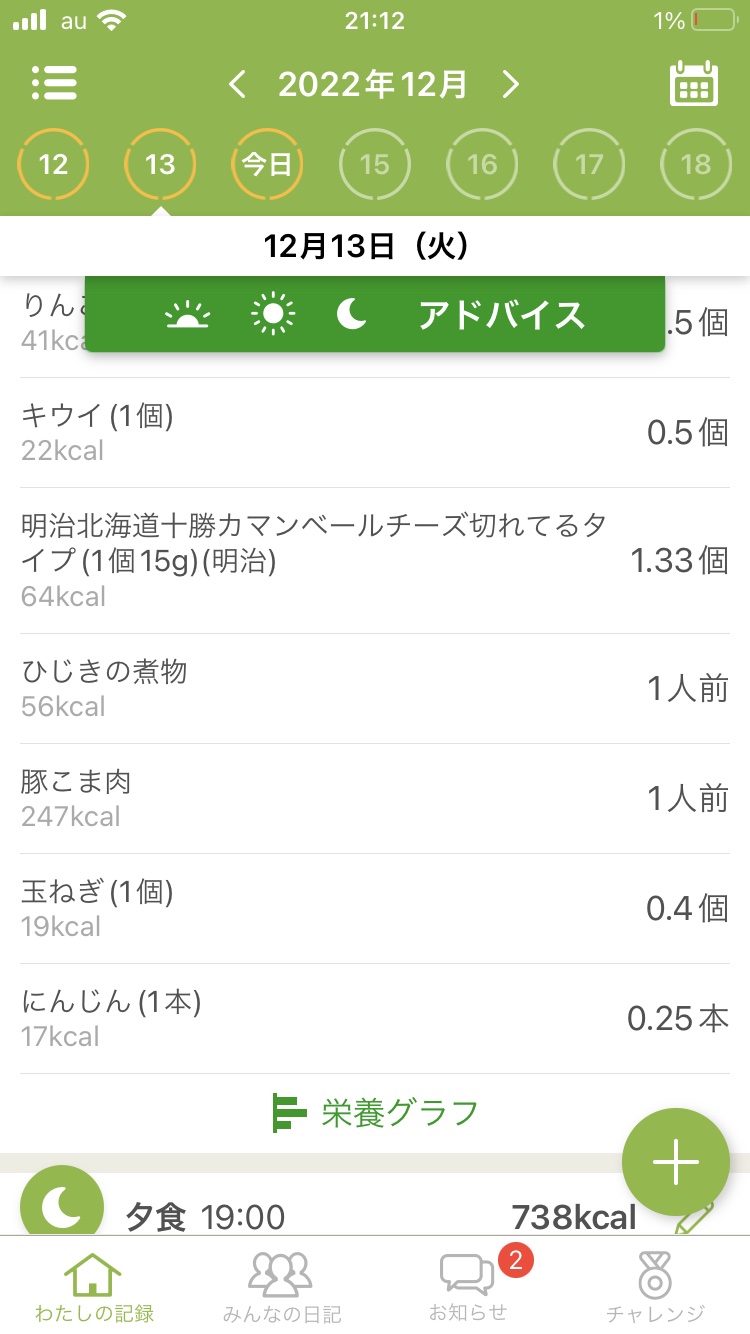
Task: Open the にんじん (1本) entry
Action: click(375, 1019)
